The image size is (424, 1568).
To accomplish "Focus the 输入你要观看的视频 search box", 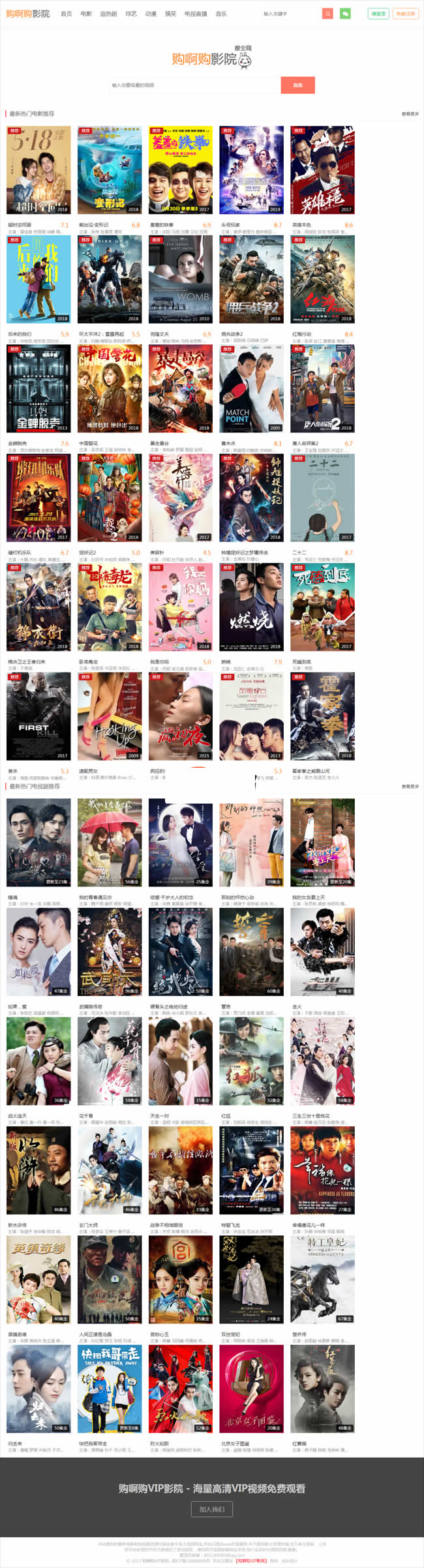I will tap(194, 85).
